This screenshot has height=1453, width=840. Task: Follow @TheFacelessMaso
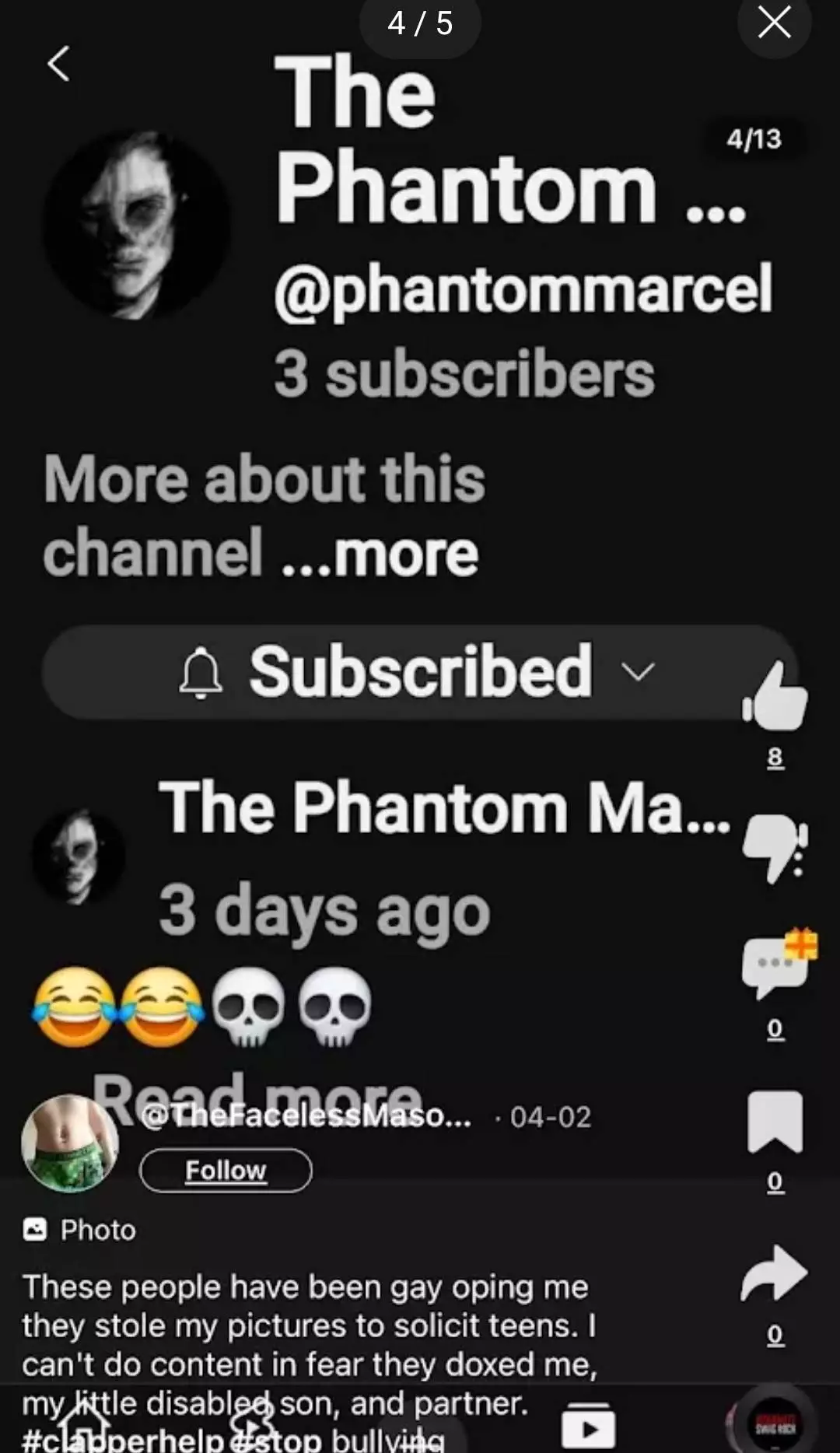tap(226, 1170)
